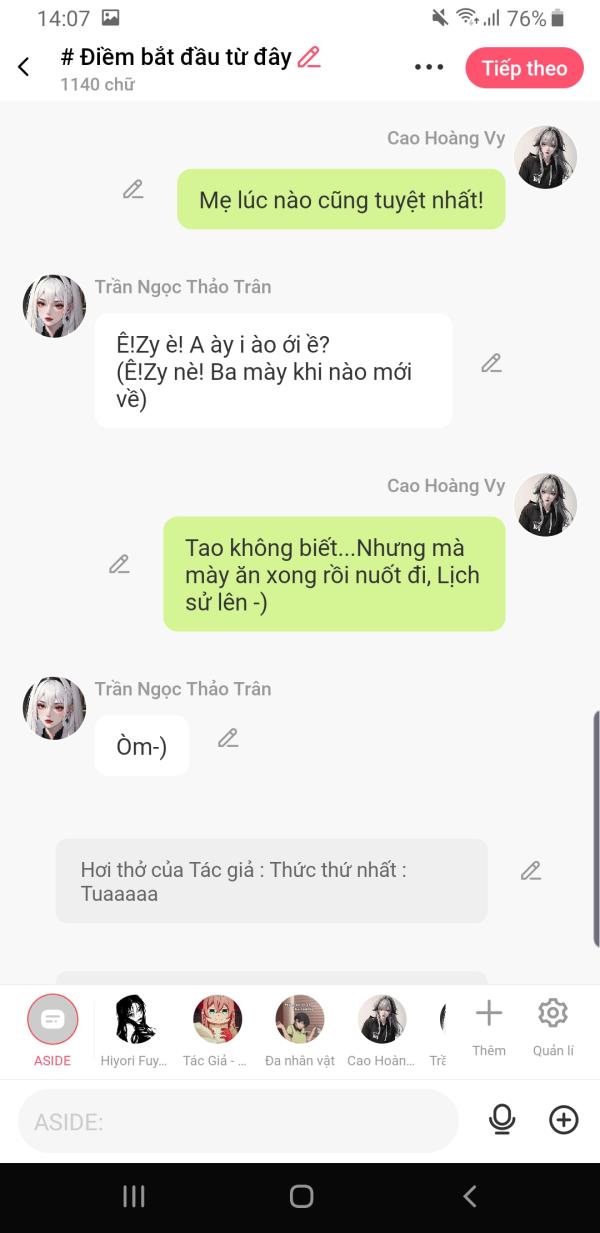
Task: Edit the chapter title with the pink pencil
Action: (309, 57)
